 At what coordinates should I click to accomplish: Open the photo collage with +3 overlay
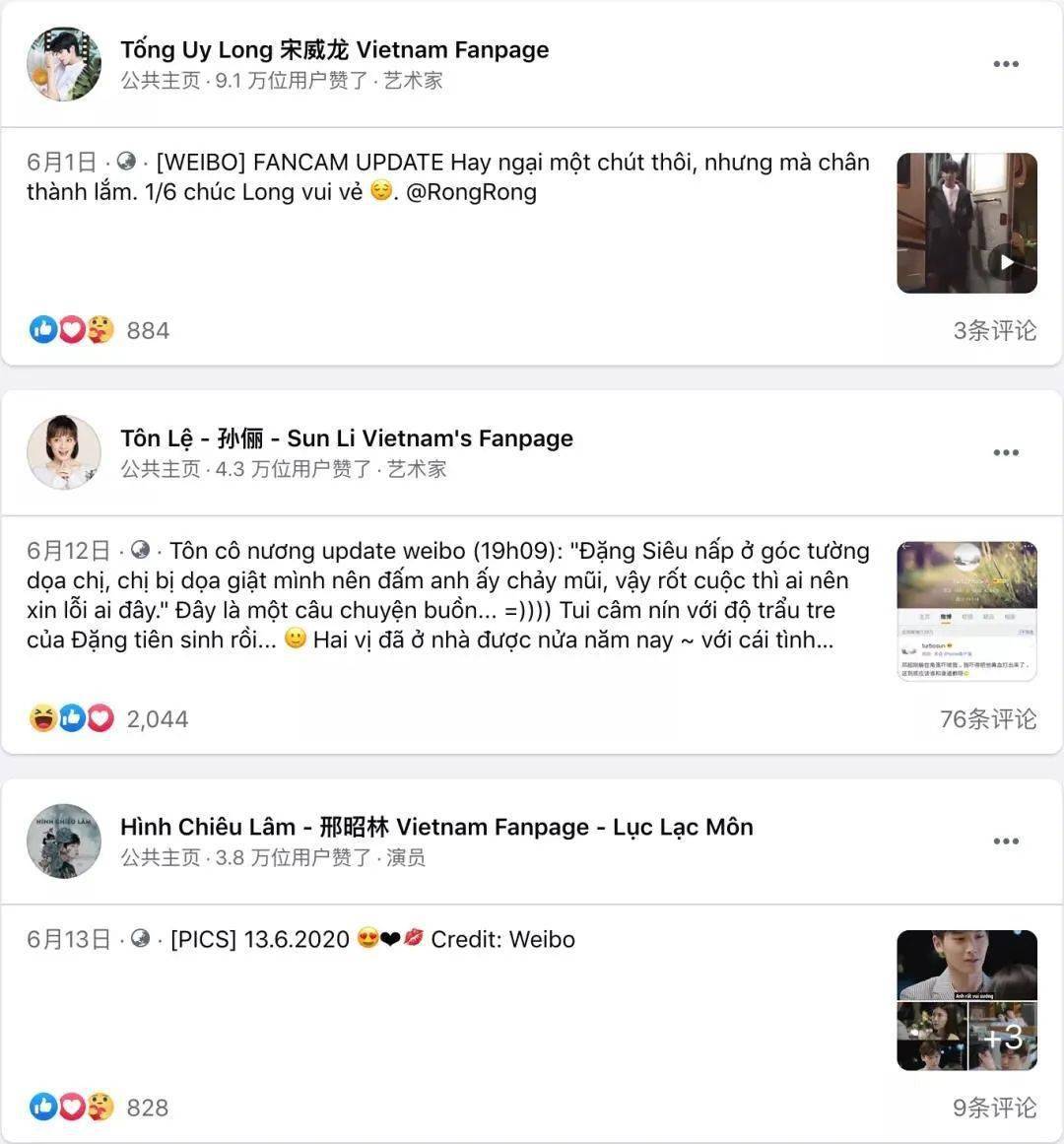click(x=966, y=1000)
